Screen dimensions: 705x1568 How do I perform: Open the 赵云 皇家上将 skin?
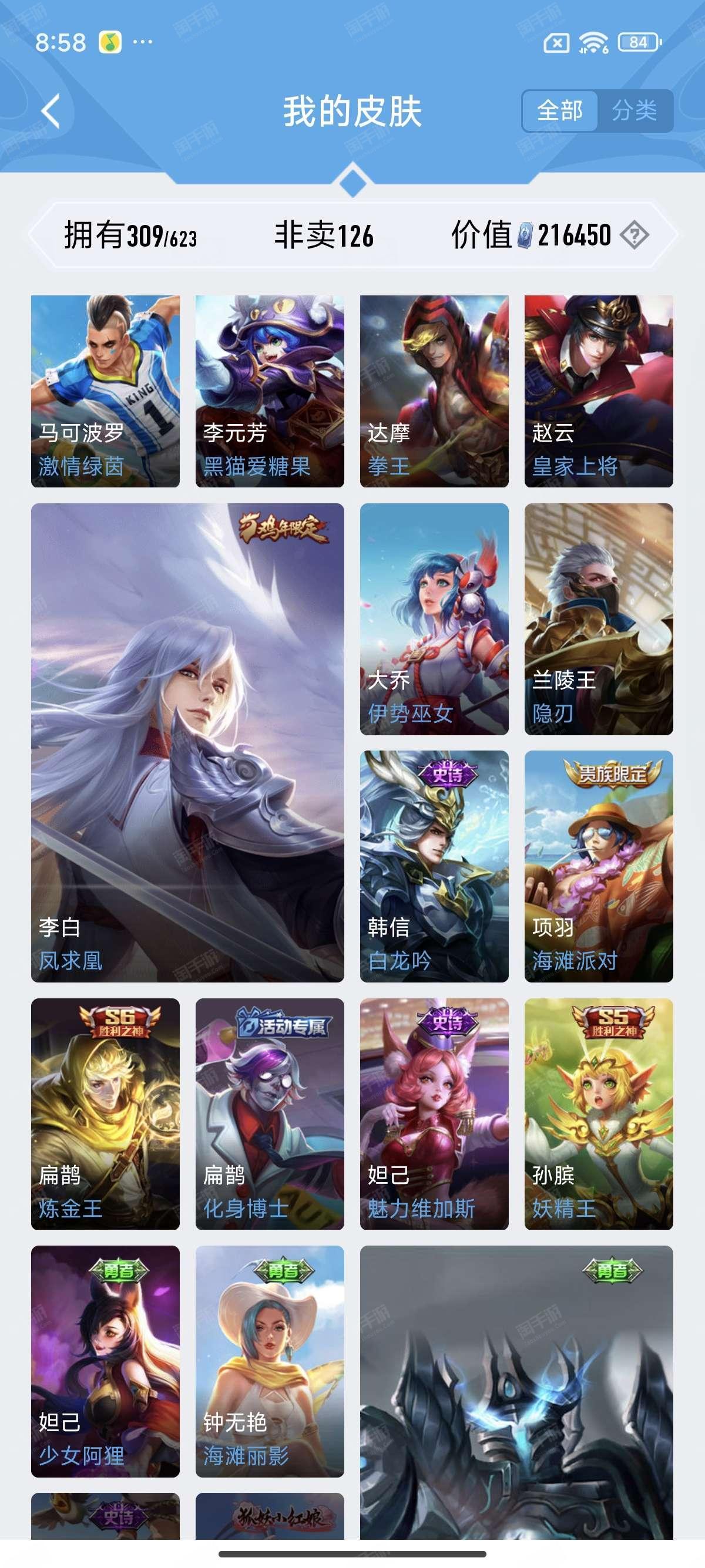599,391
